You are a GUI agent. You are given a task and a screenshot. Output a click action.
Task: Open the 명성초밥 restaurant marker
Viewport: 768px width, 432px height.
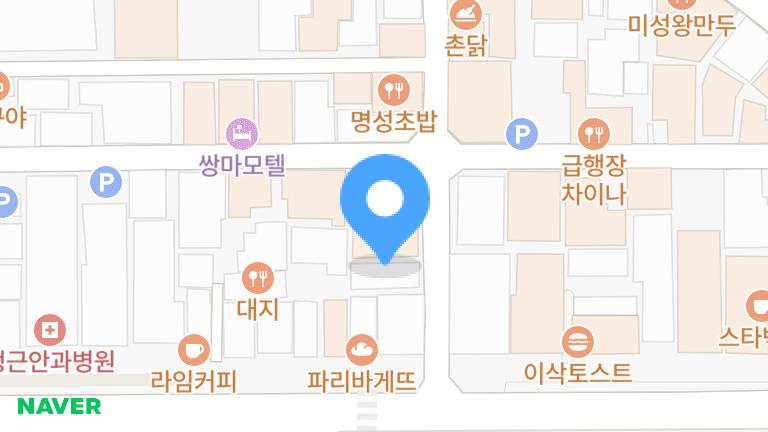pyautogui.click(x=395, y=90)
